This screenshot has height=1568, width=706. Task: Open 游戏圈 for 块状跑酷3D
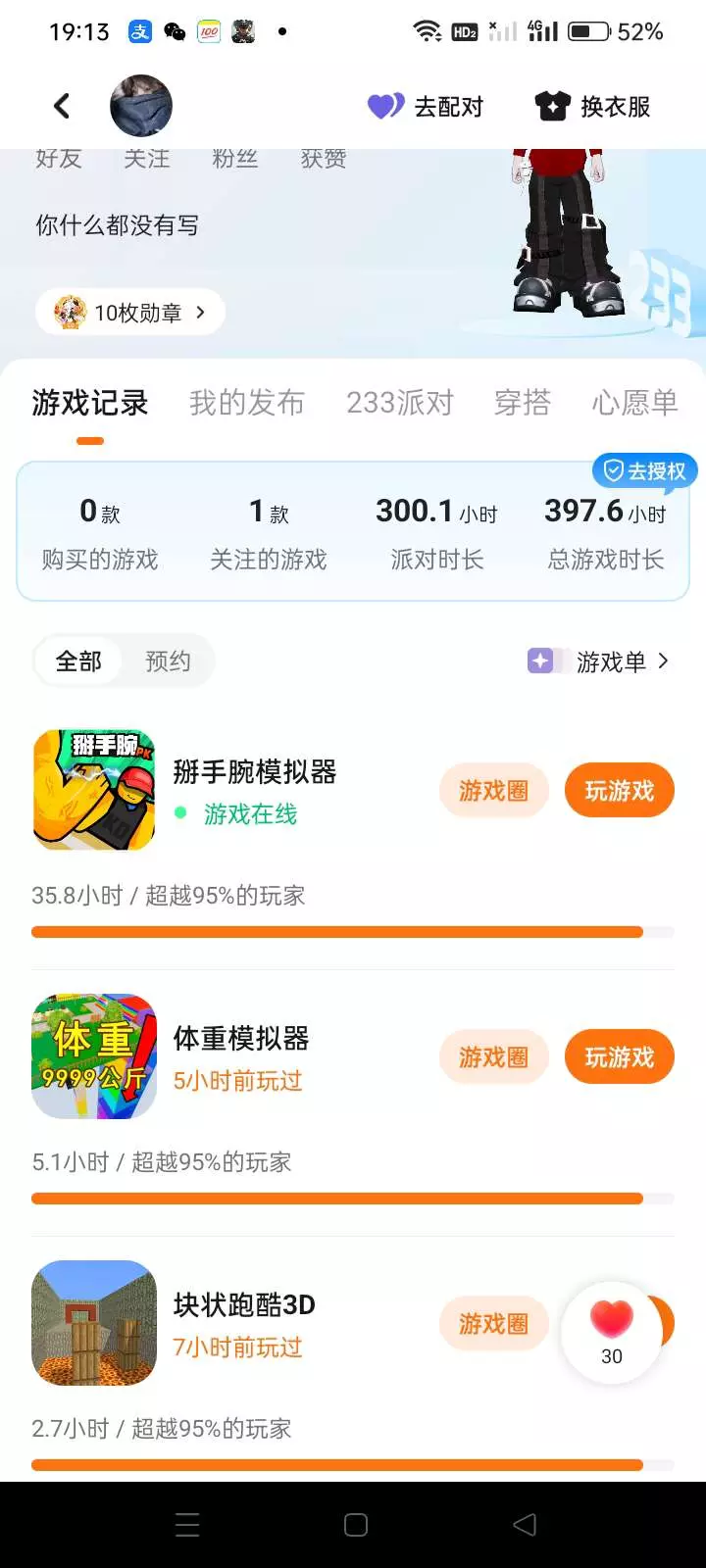pyautogui.click(x=493, y=1324)
